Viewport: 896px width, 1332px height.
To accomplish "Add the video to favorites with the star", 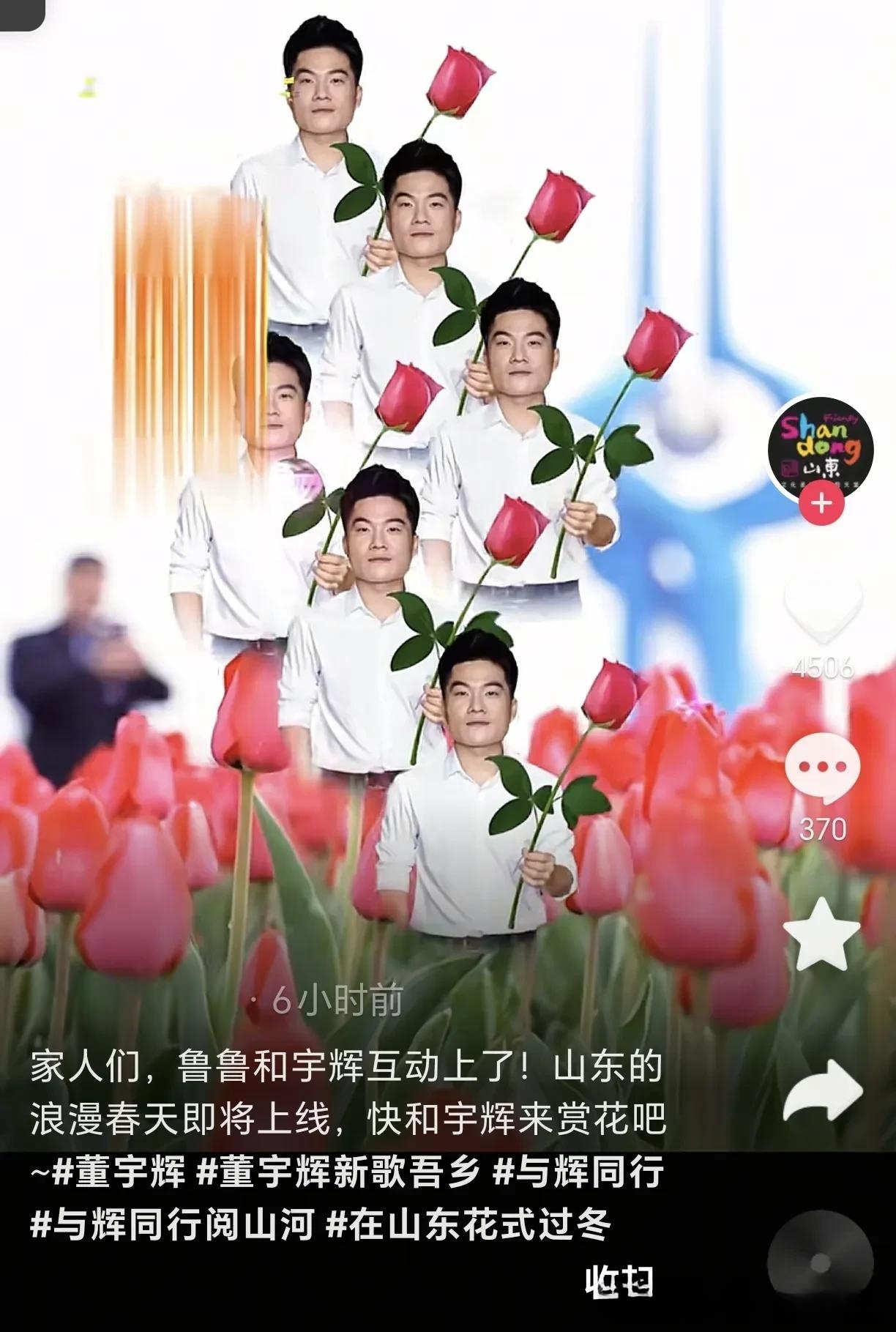I will (821, 935).
